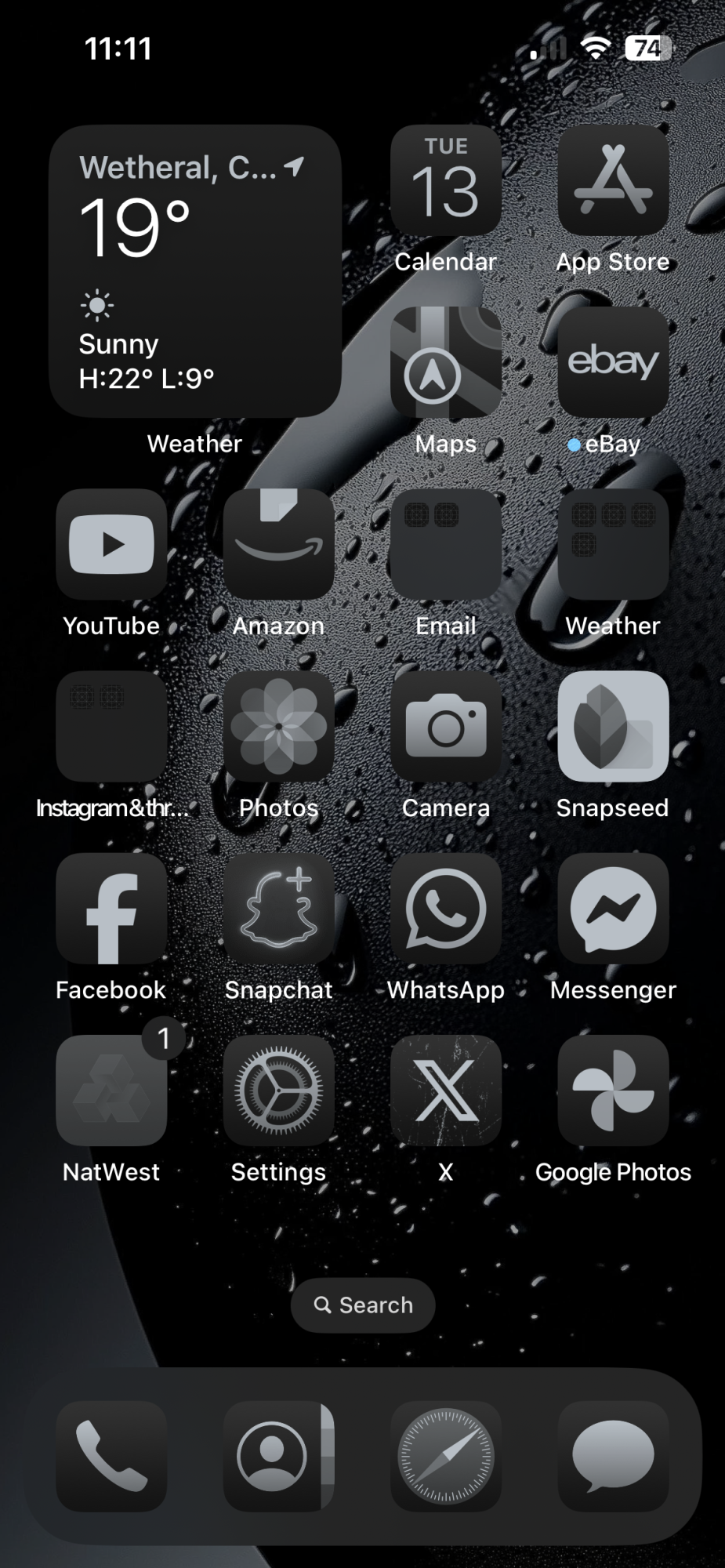Image resolution: width=725 pixels, height=1568 pixels.
Task: Open the Wetheral weather widget
Action: coord(194,270)
